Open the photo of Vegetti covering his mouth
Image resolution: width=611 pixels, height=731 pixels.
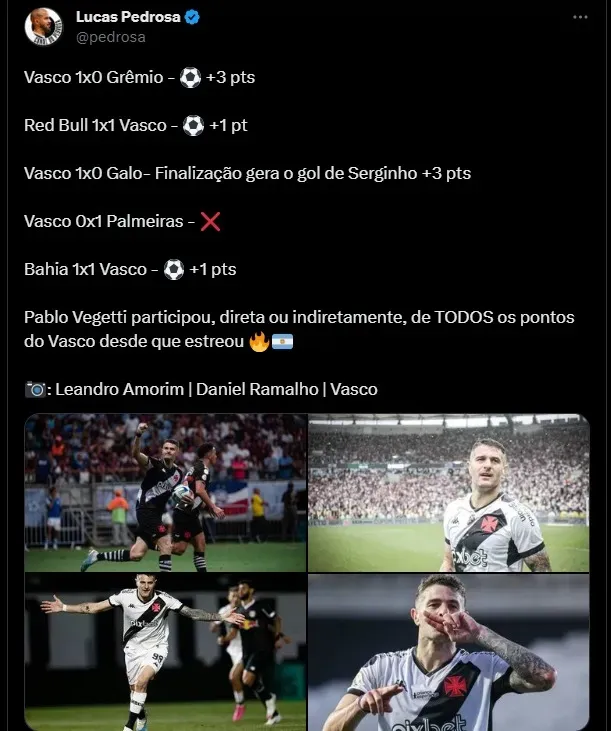coord(448,651)
